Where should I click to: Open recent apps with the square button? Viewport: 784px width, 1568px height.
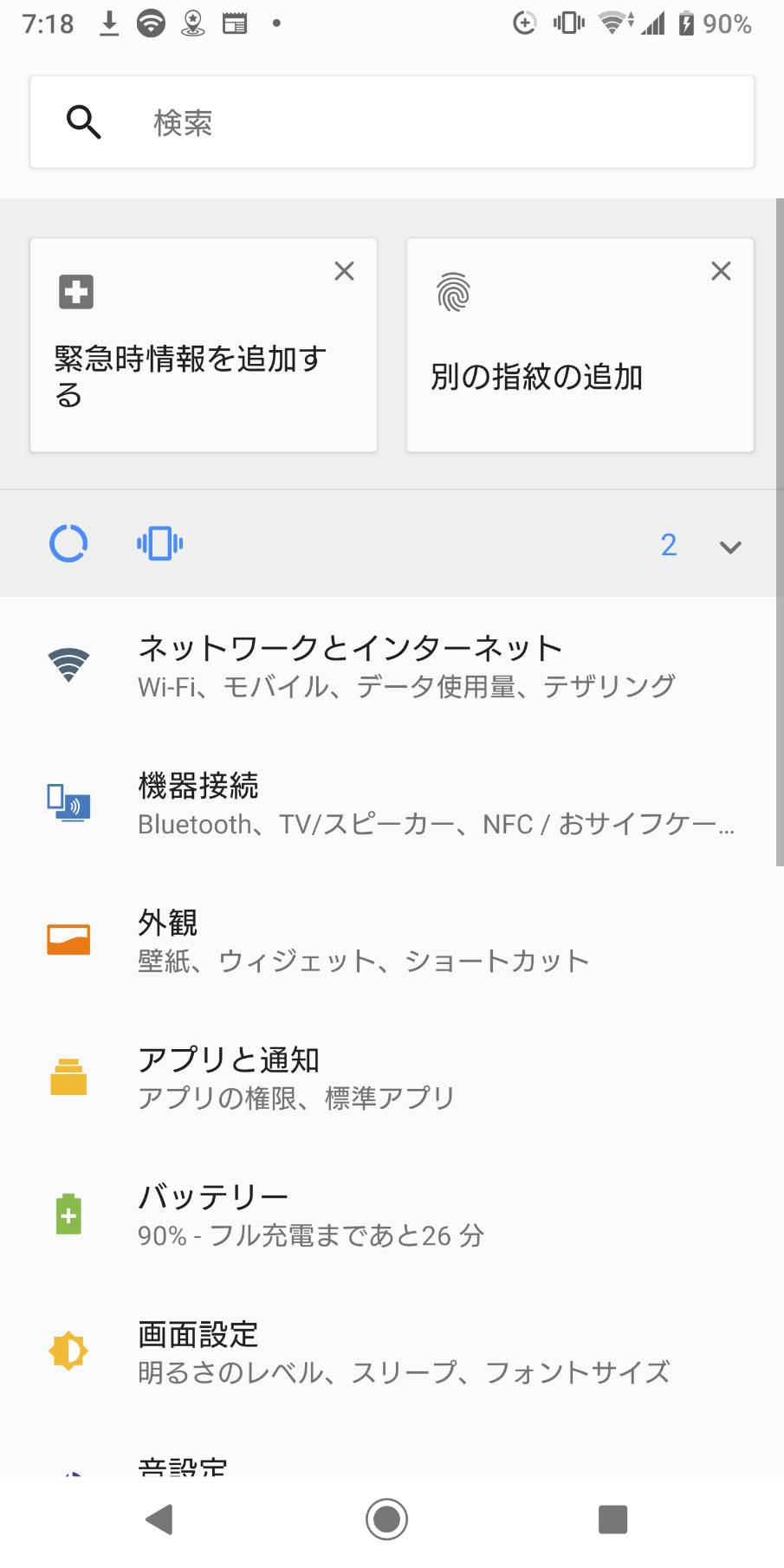(612, 1519)
